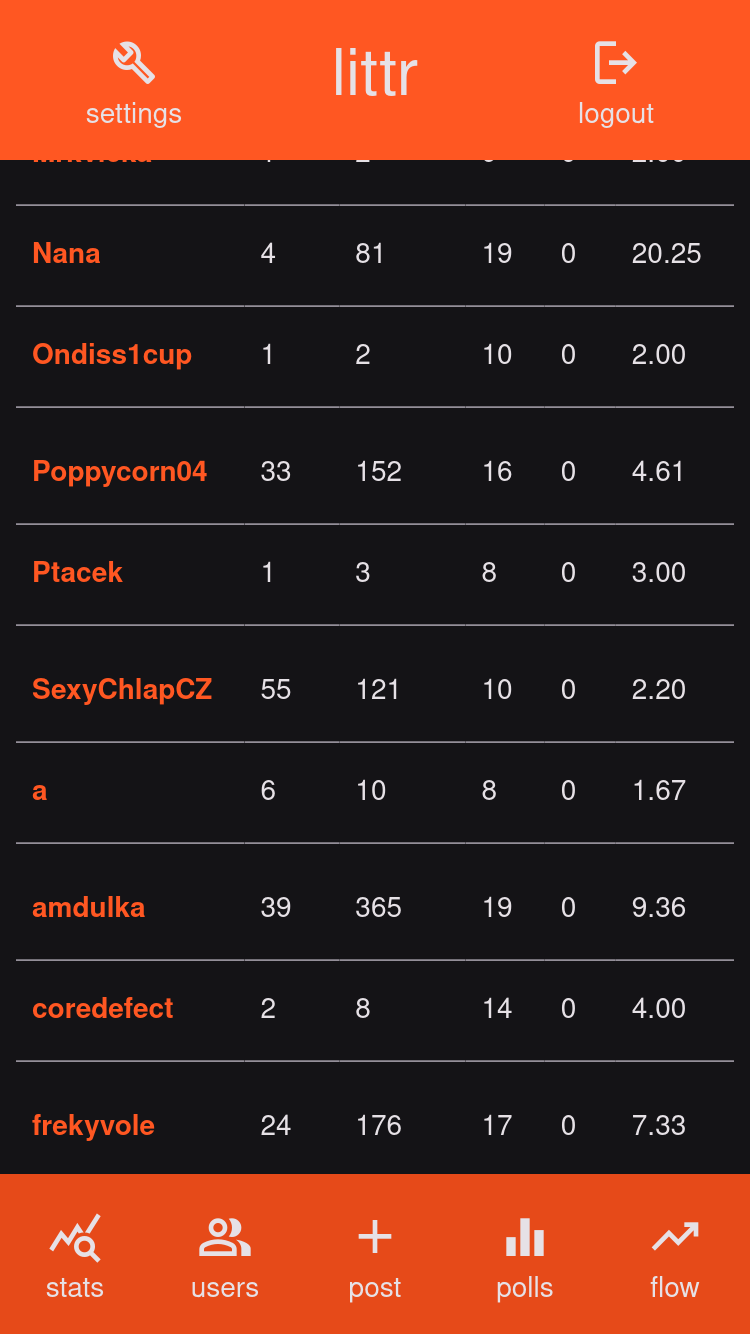This screenshot has height=1334, width=750.
Task: Tap the username a
Action: [x=40, y=791]
